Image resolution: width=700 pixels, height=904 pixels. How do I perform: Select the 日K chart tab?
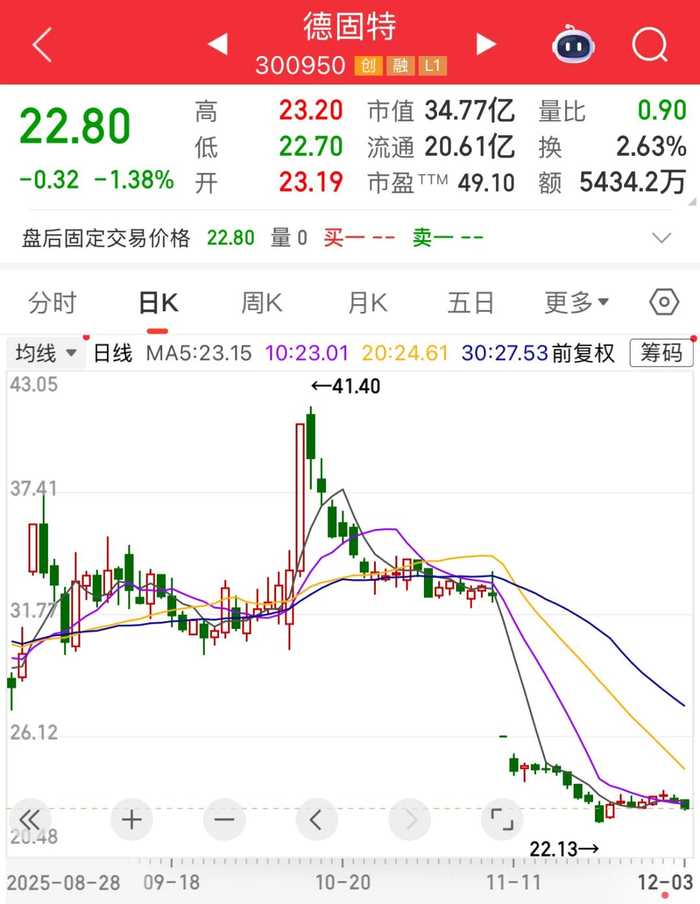[157, 303]
